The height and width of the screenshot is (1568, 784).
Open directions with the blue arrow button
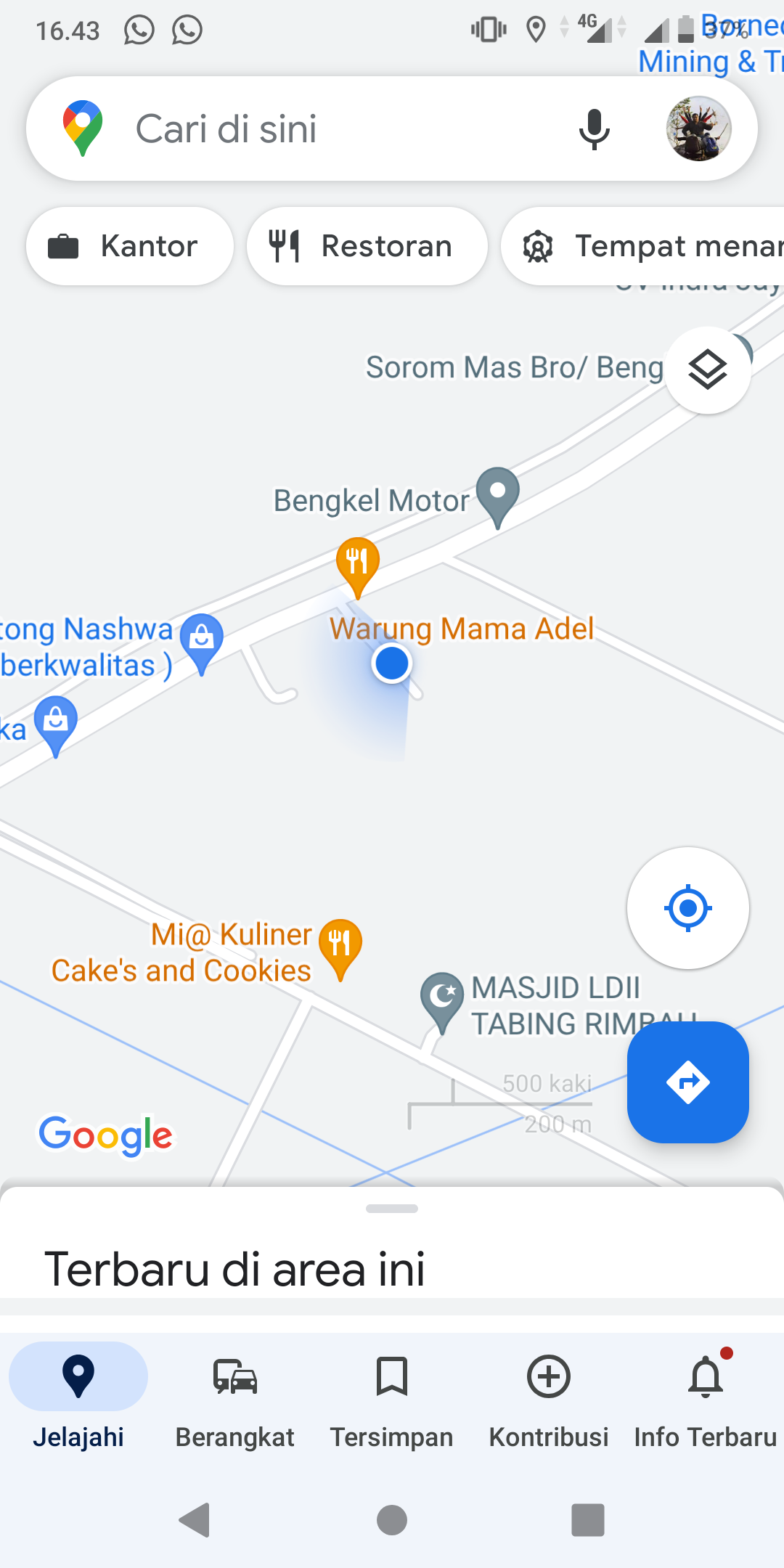coord(687,1082)
